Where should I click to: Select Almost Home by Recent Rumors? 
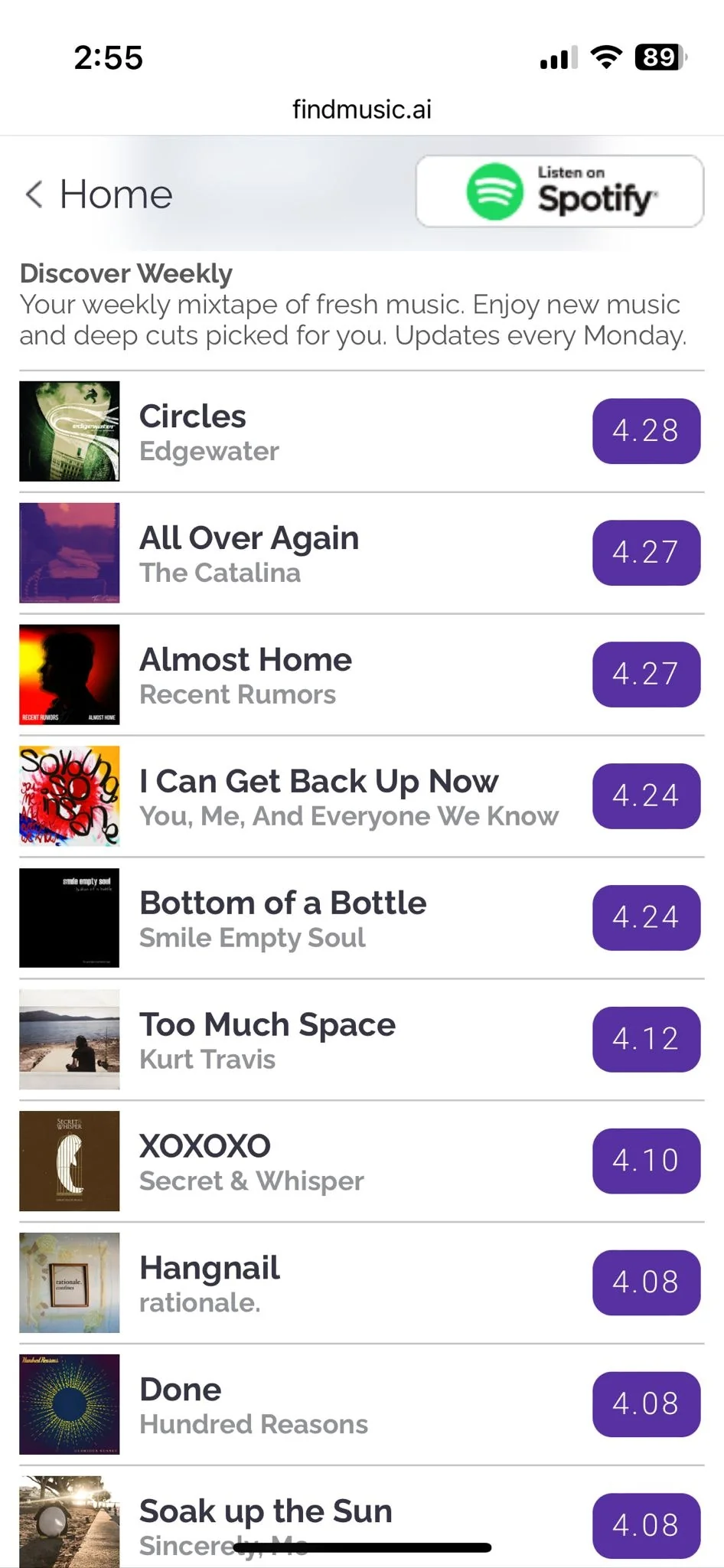245,659
